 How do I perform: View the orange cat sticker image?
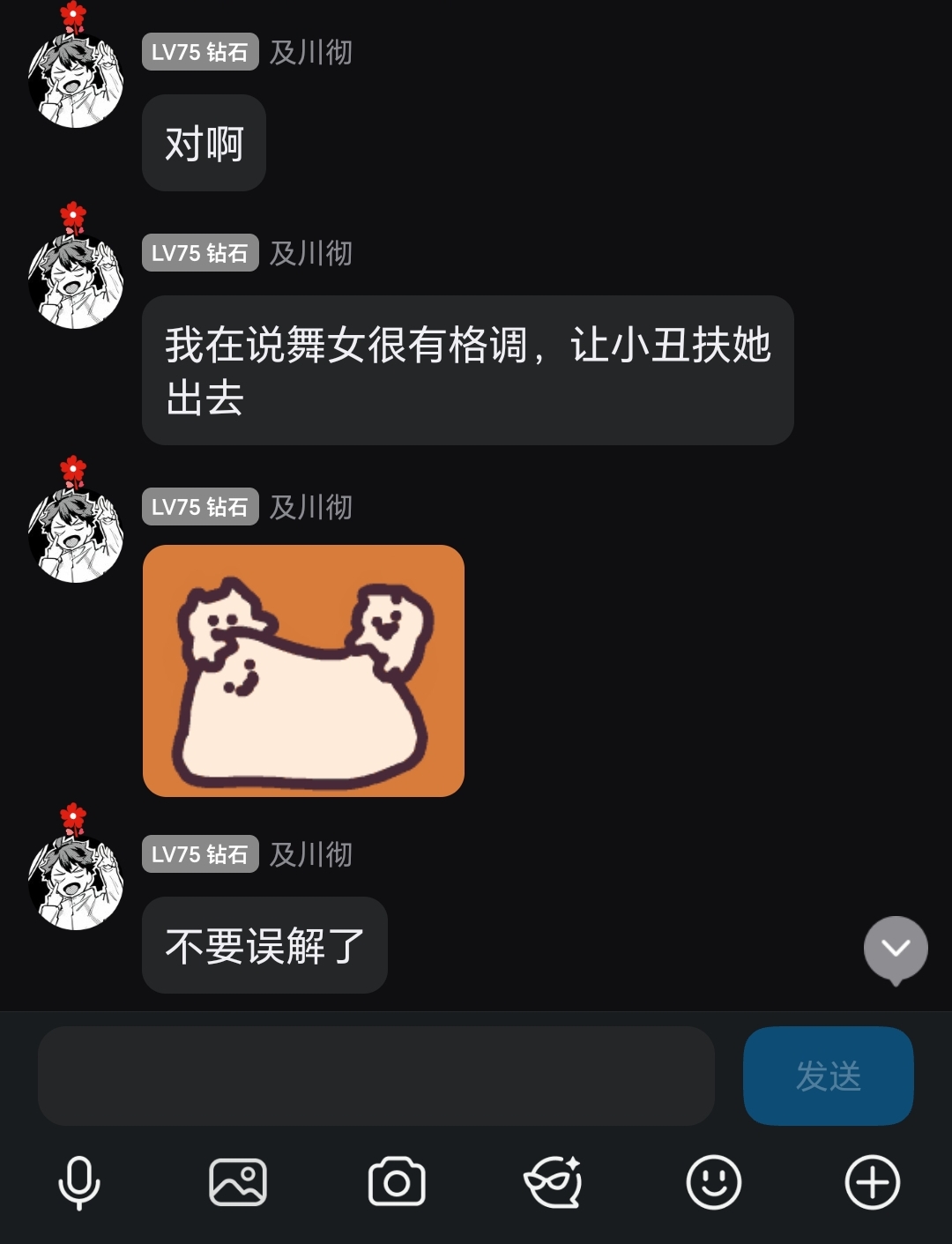pos(303,671)
